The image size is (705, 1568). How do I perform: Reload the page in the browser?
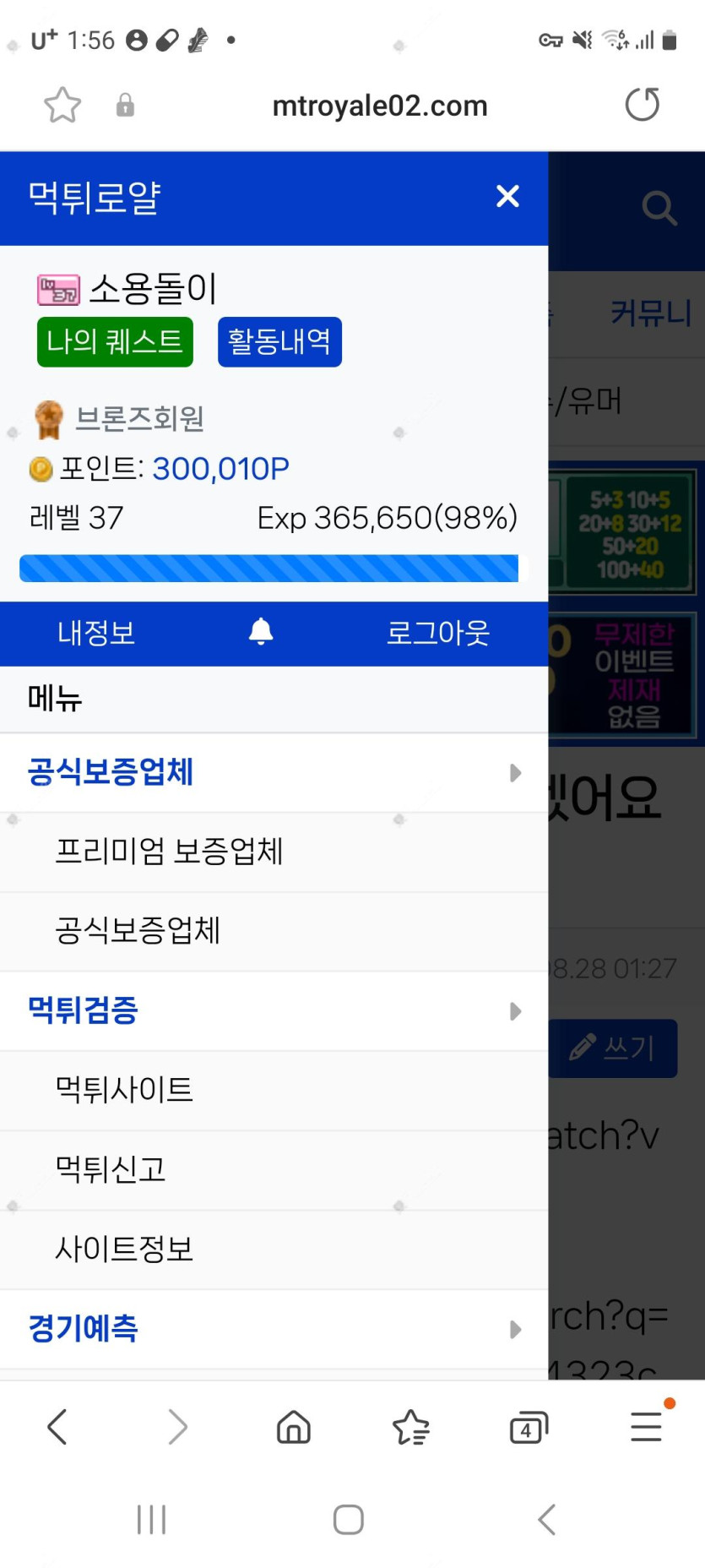[x=642, y=106]
